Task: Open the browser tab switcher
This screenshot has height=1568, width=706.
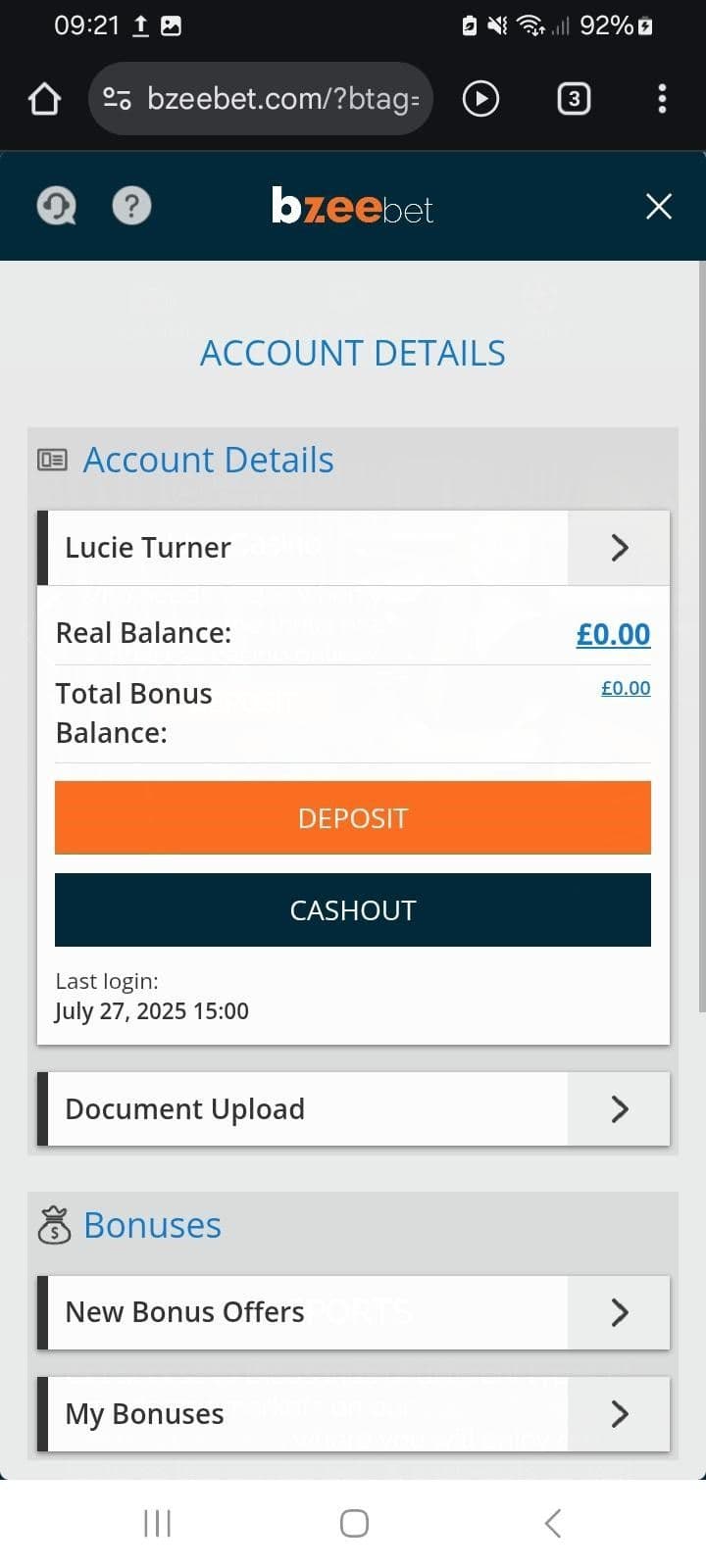Action: (x=574, y=99)
